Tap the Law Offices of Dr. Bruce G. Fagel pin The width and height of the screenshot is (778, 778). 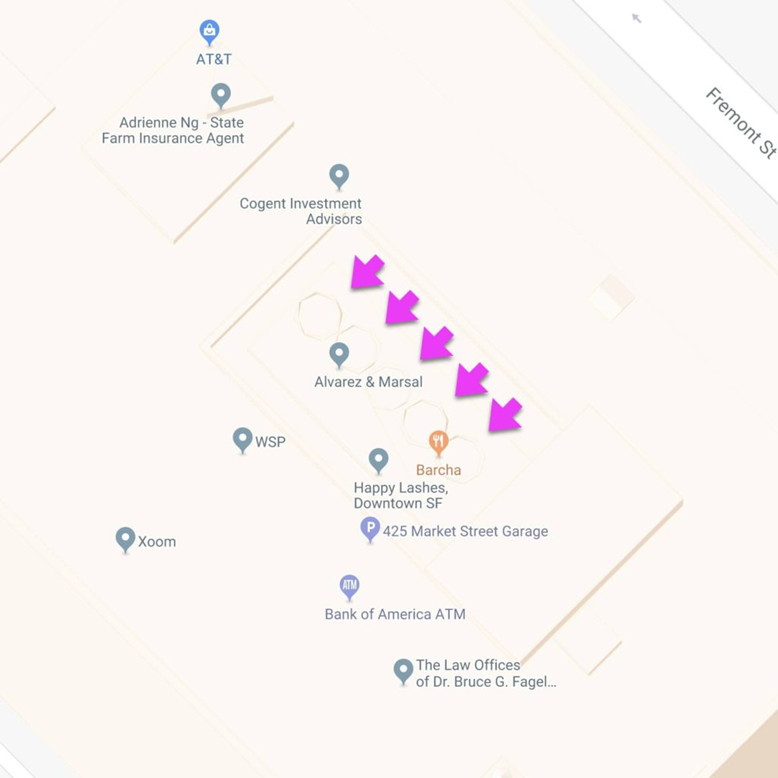403,670
